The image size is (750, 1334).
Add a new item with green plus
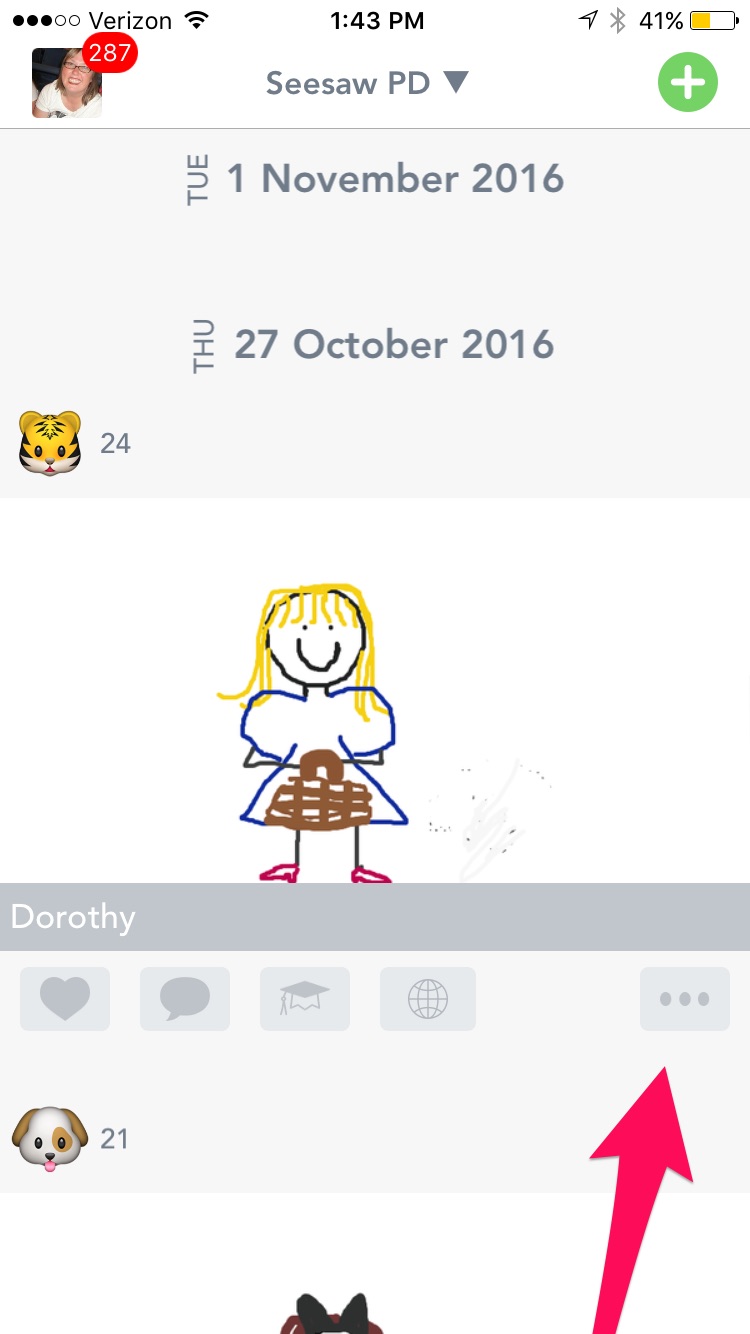(x=688, y=83)
